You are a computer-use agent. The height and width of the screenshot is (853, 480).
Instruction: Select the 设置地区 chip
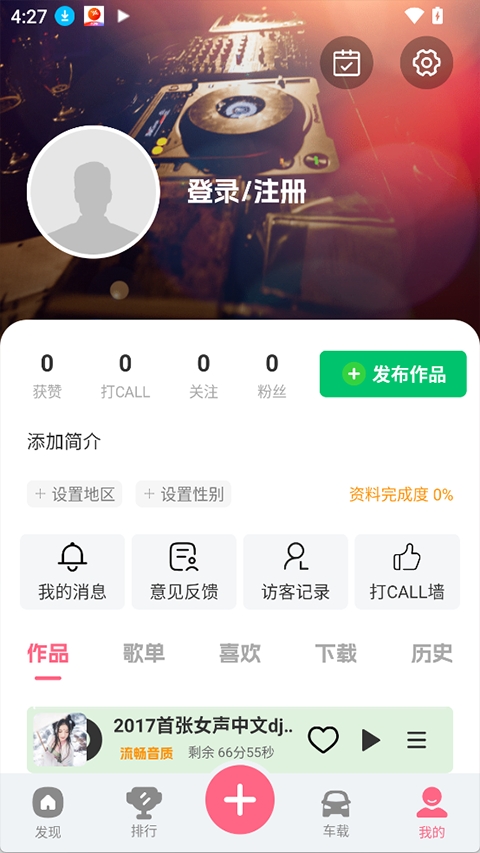click(75, 494)
